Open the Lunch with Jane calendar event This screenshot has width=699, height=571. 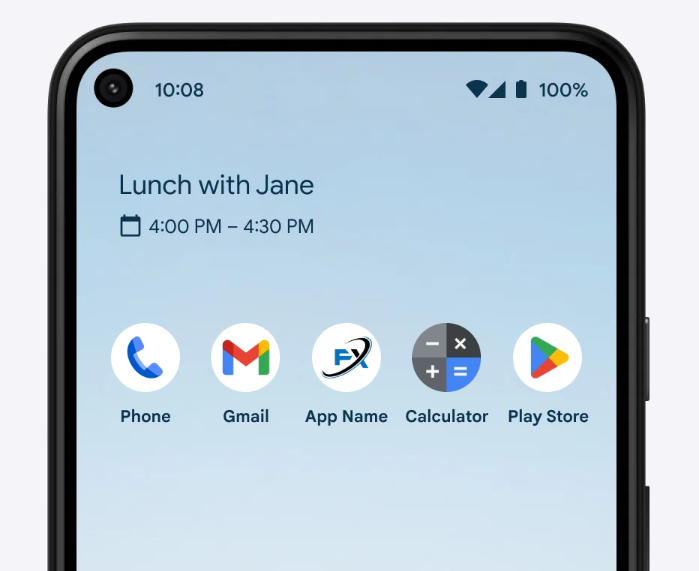[217, 186]
